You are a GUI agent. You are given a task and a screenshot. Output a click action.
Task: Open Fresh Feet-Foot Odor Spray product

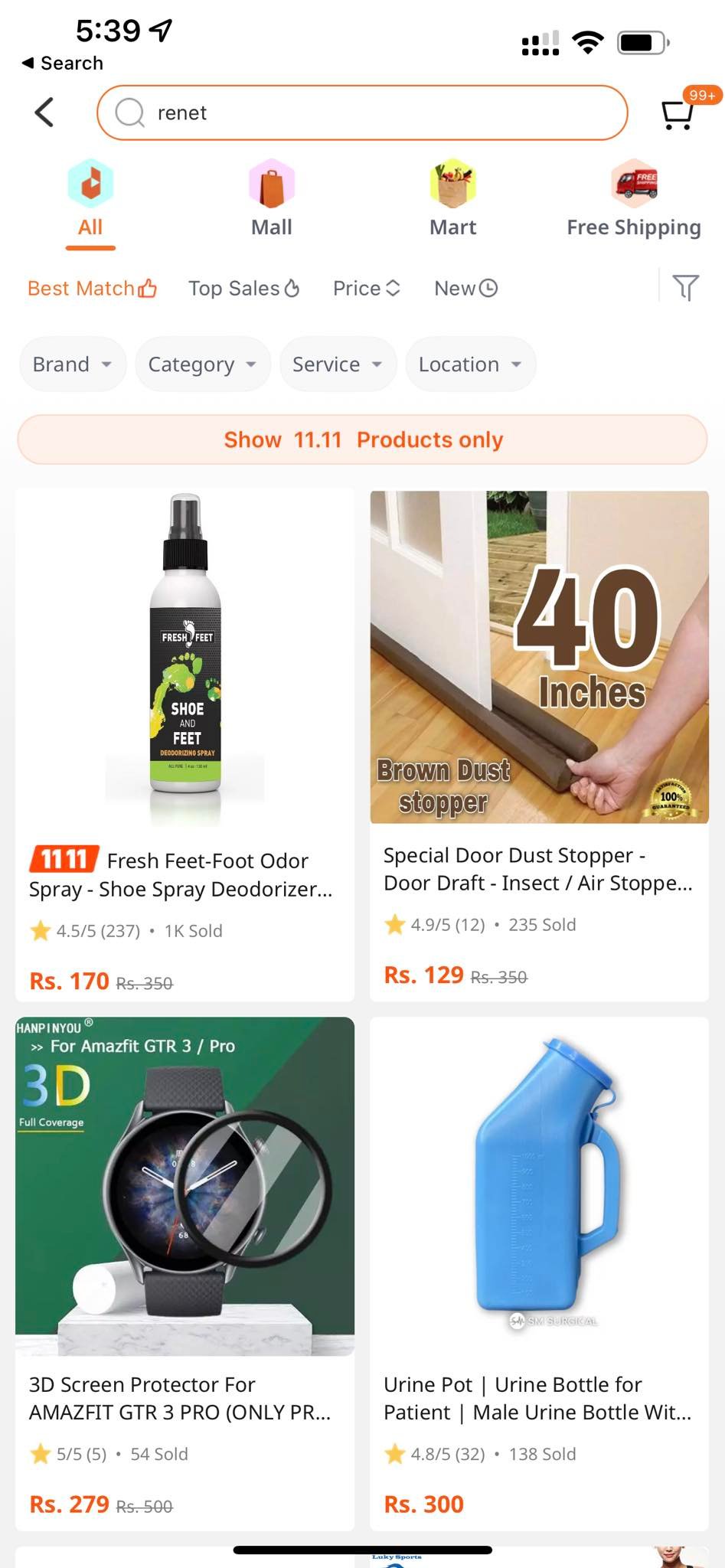[185, 745]
